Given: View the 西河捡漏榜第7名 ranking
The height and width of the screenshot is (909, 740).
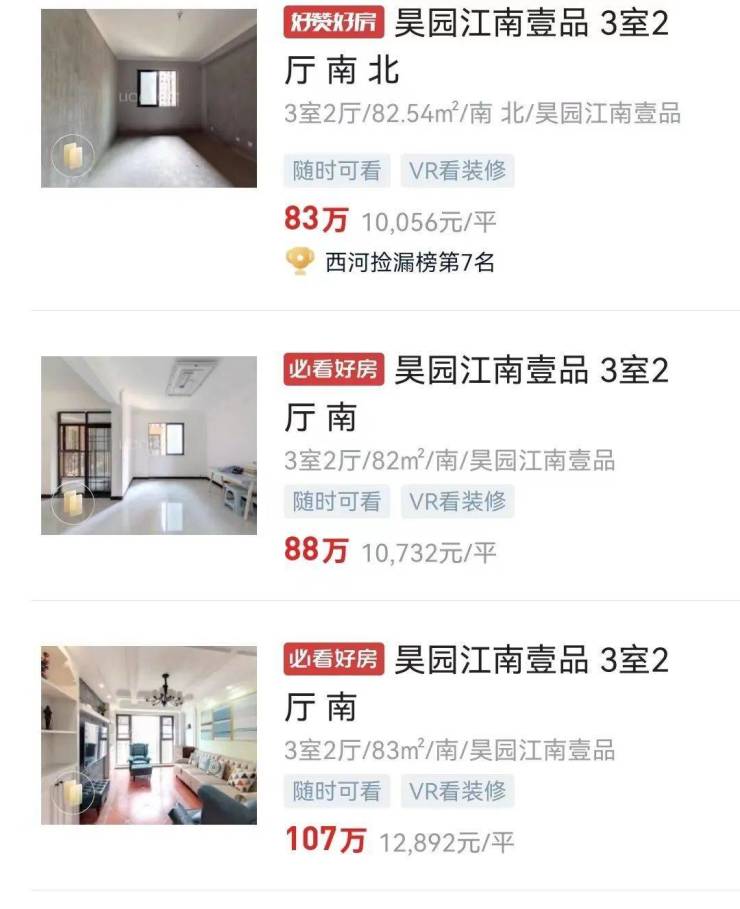Looking at the screenshot, I should (x=409, y=263).
